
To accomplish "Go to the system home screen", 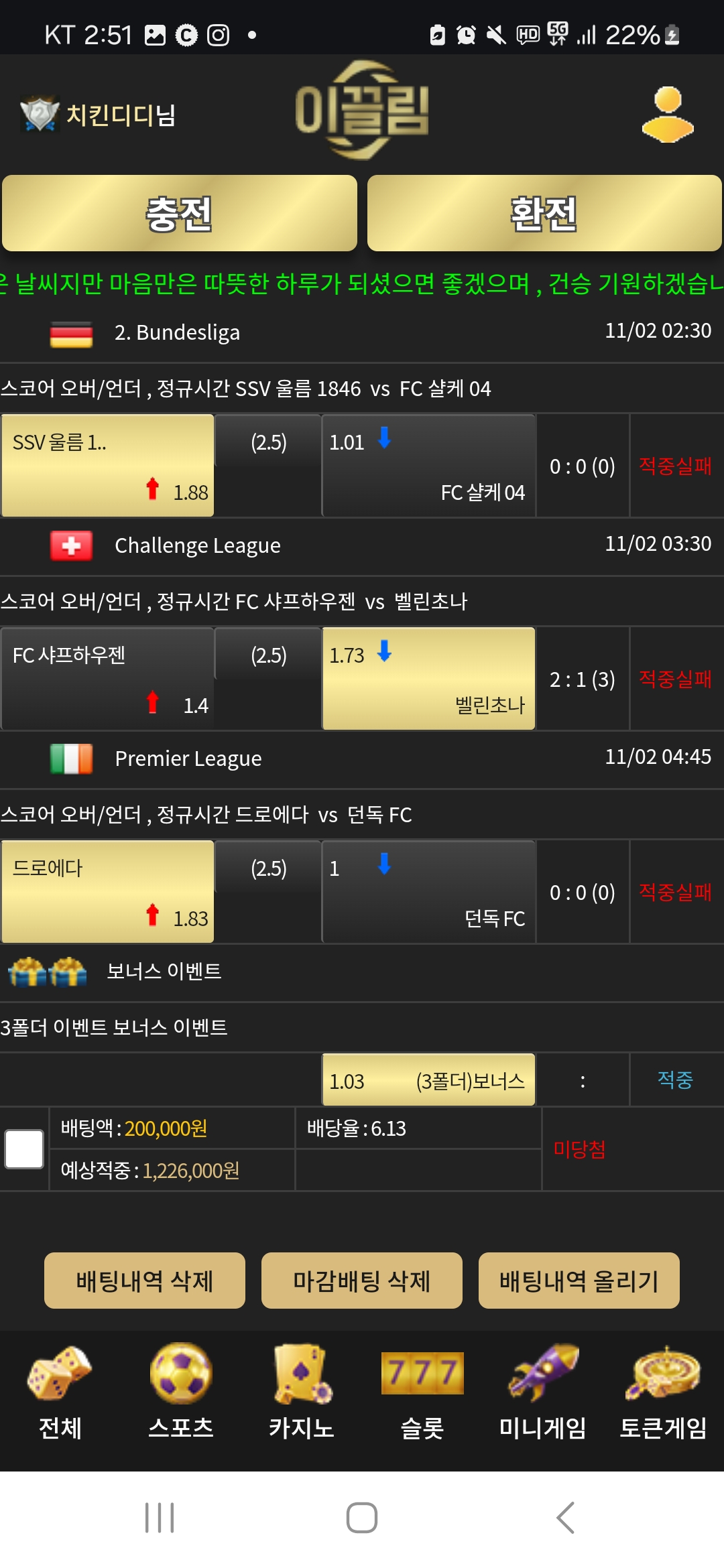I will pyautogui.click(x=362, y=1518).
